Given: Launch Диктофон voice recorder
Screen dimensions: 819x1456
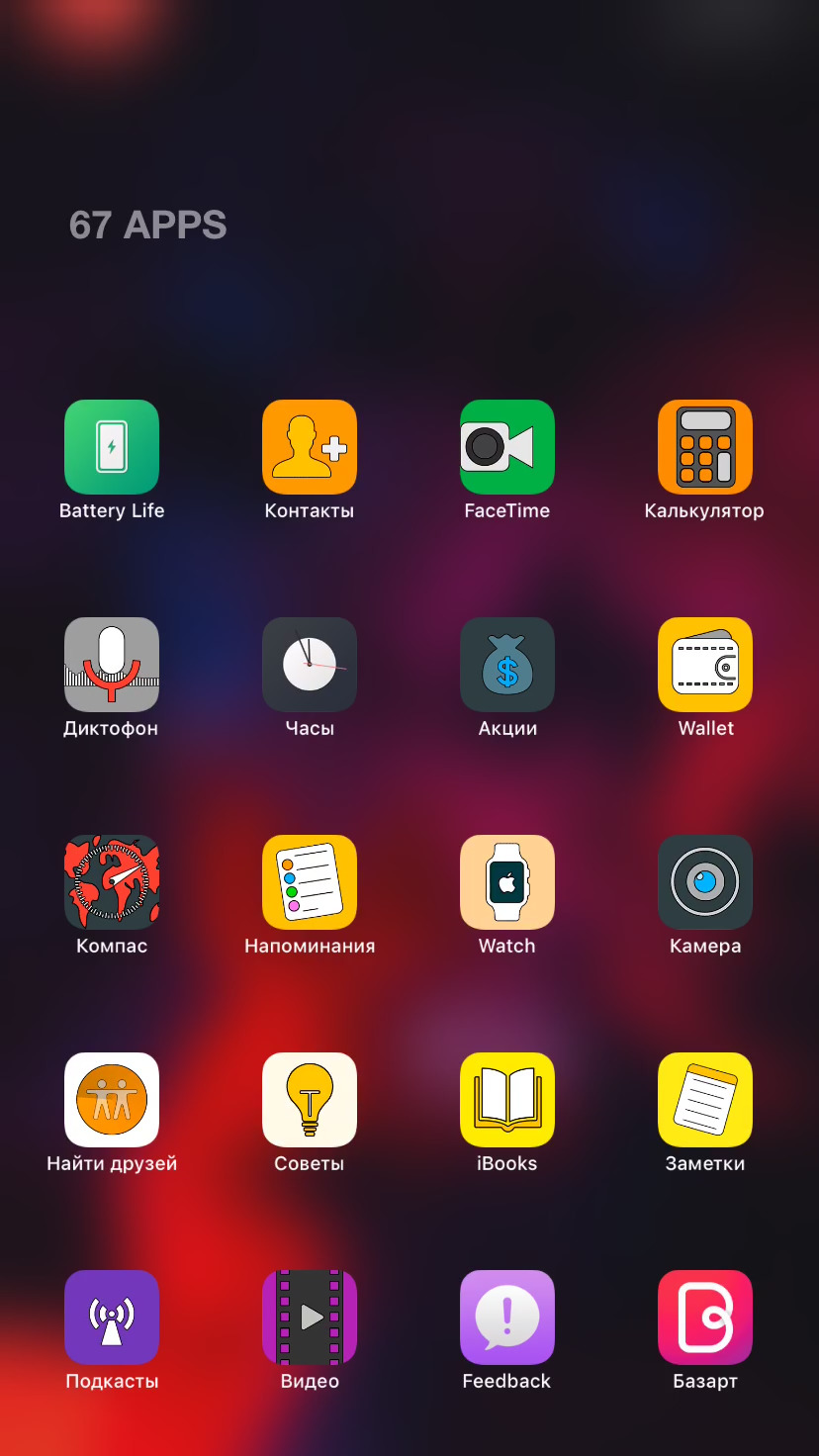Looking at the screenshot, I should [x=112, y=665].
